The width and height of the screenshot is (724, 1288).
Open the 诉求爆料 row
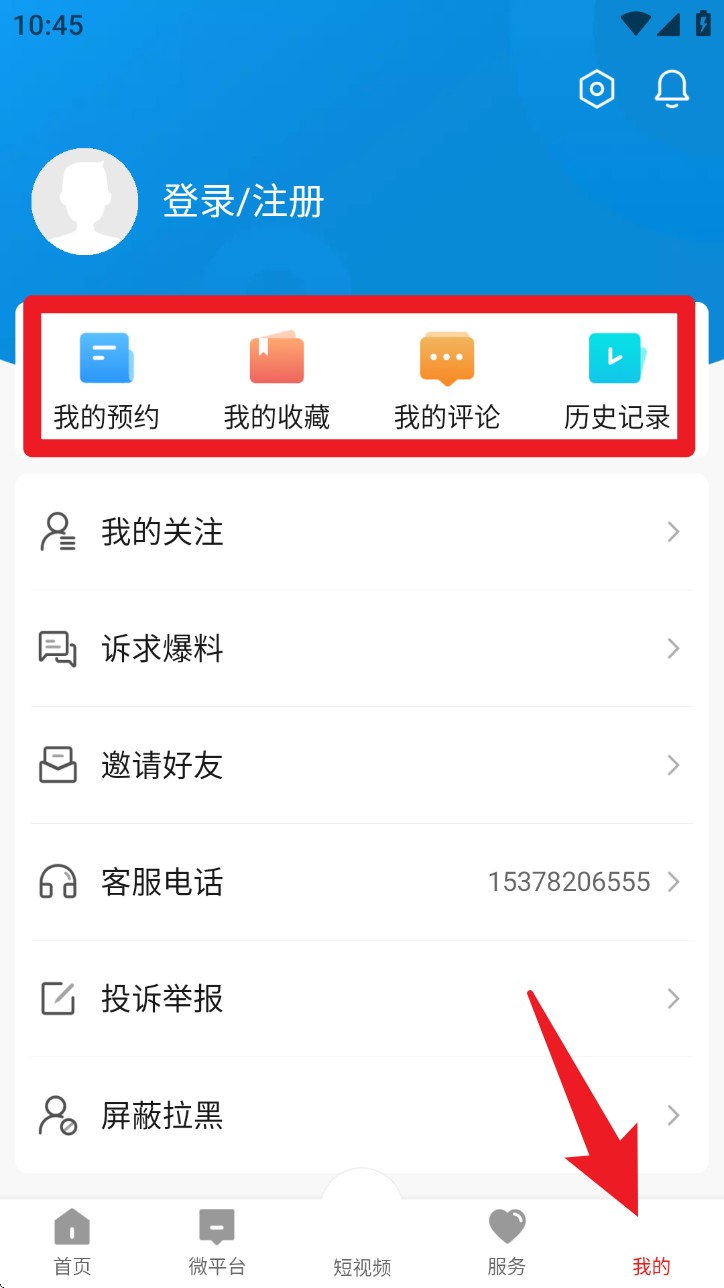click(x=361, y=649)
